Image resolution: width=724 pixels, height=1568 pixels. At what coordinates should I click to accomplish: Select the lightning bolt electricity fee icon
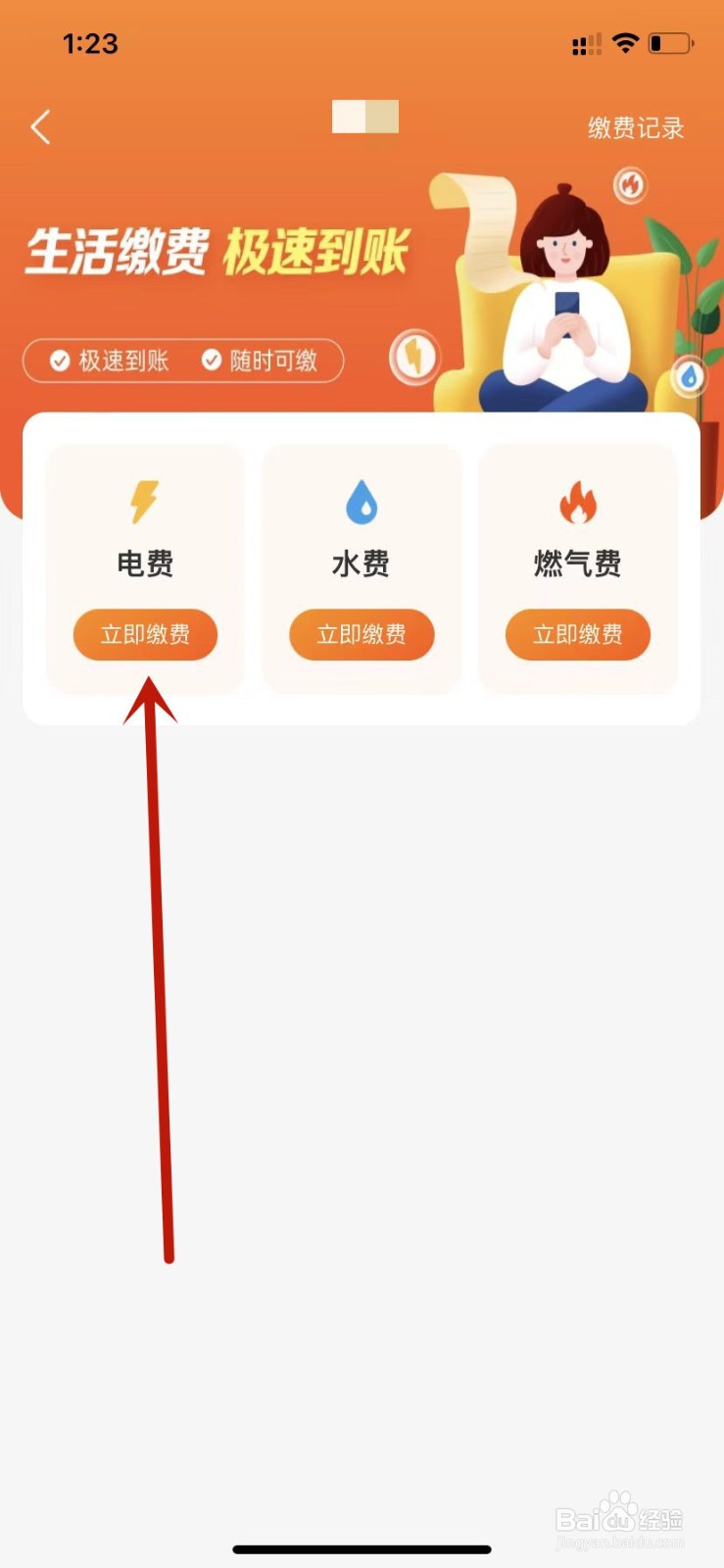pos(144,500)
